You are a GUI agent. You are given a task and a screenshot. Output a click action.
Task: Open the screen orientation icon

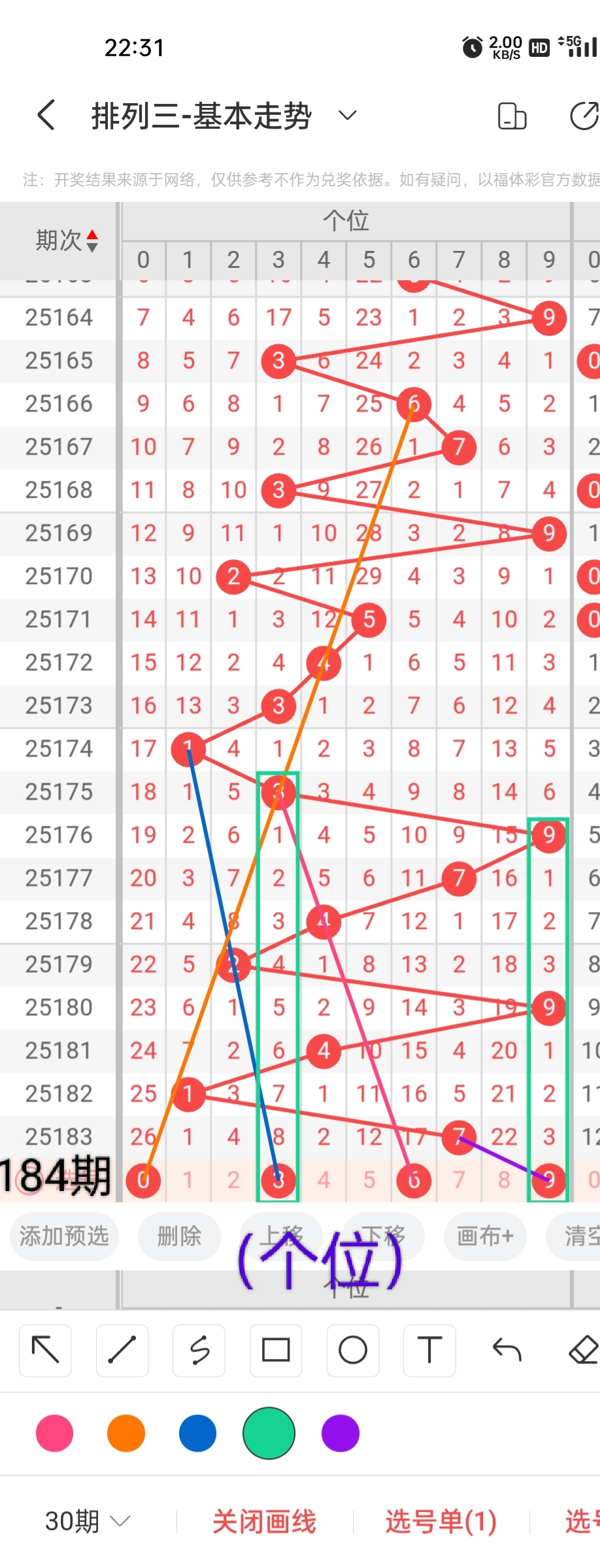(512, 116)
